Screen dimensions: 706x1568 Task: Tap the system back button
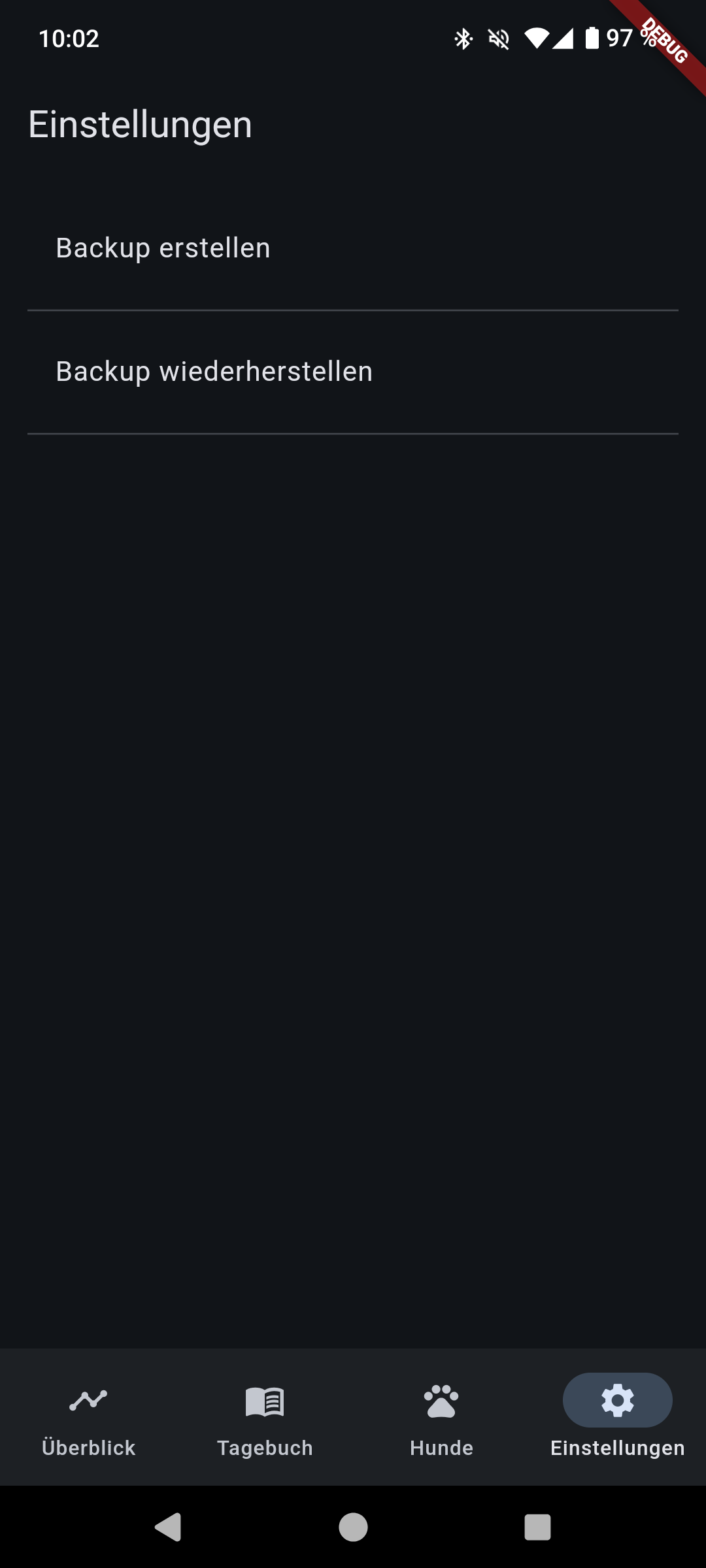click(x=168, y=1527)
